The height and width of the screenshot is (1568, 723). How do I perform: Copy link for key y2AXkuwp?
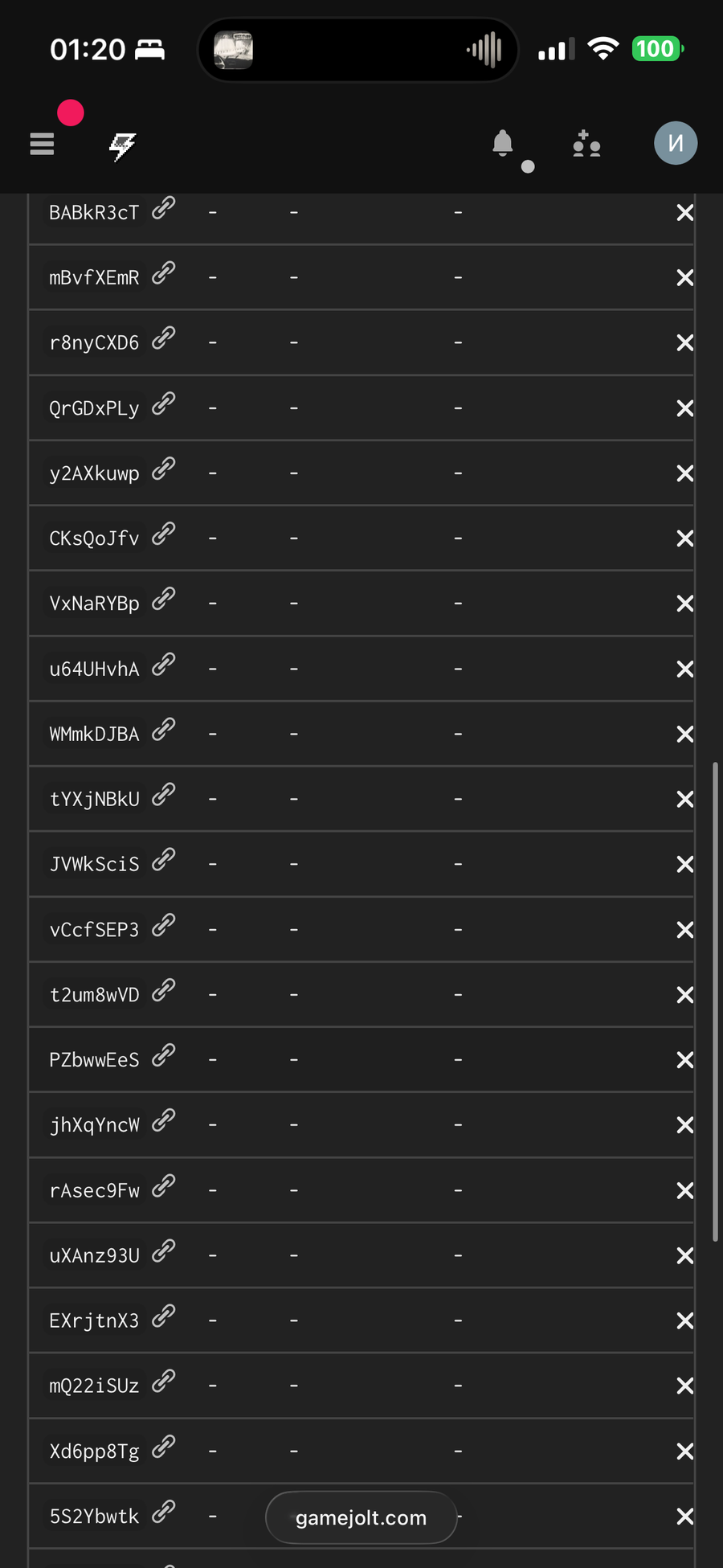[164, 469]
